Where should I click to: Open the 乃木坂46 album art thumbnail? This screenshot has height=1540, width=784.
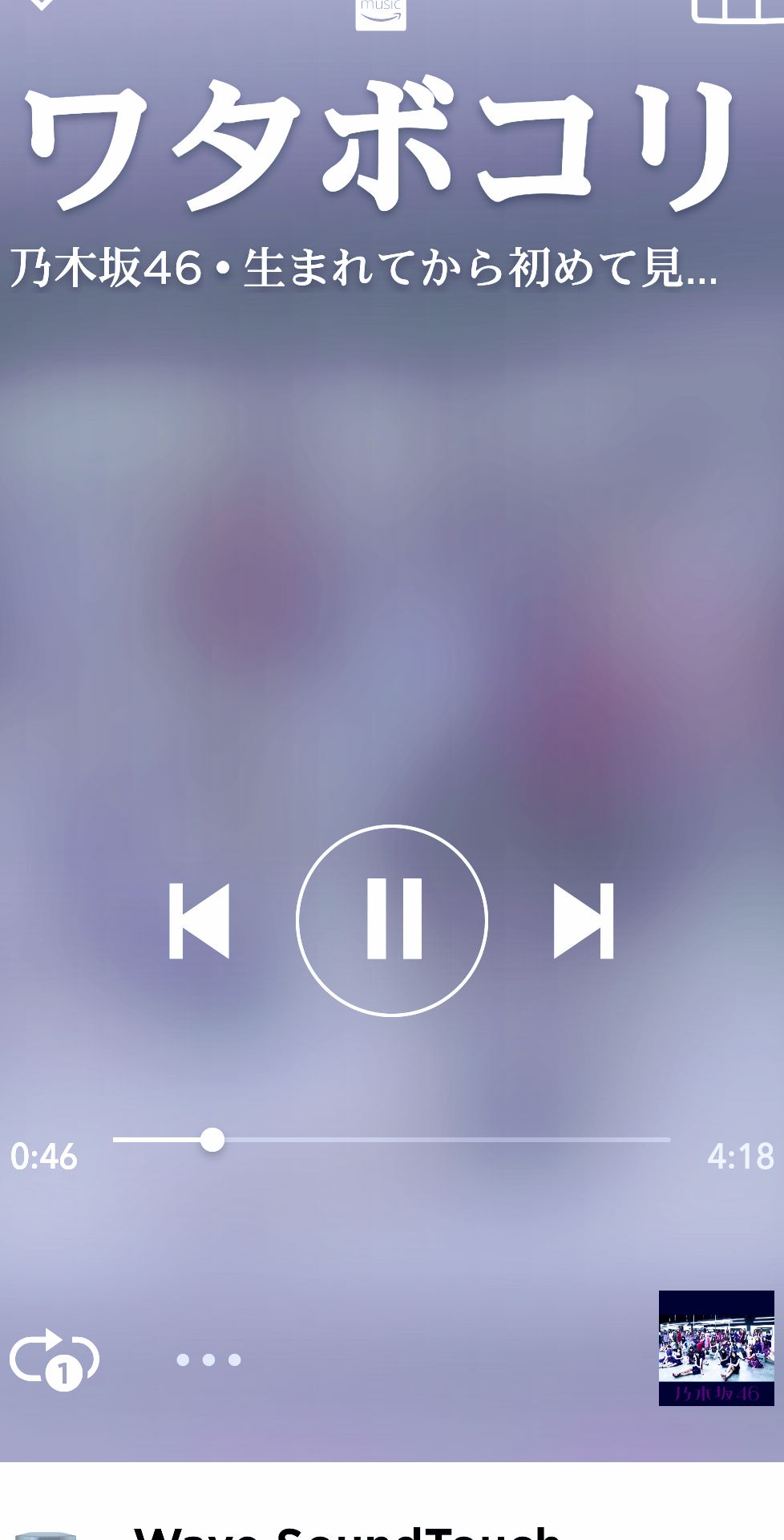pyautogui.click(x=716, y=1347)
